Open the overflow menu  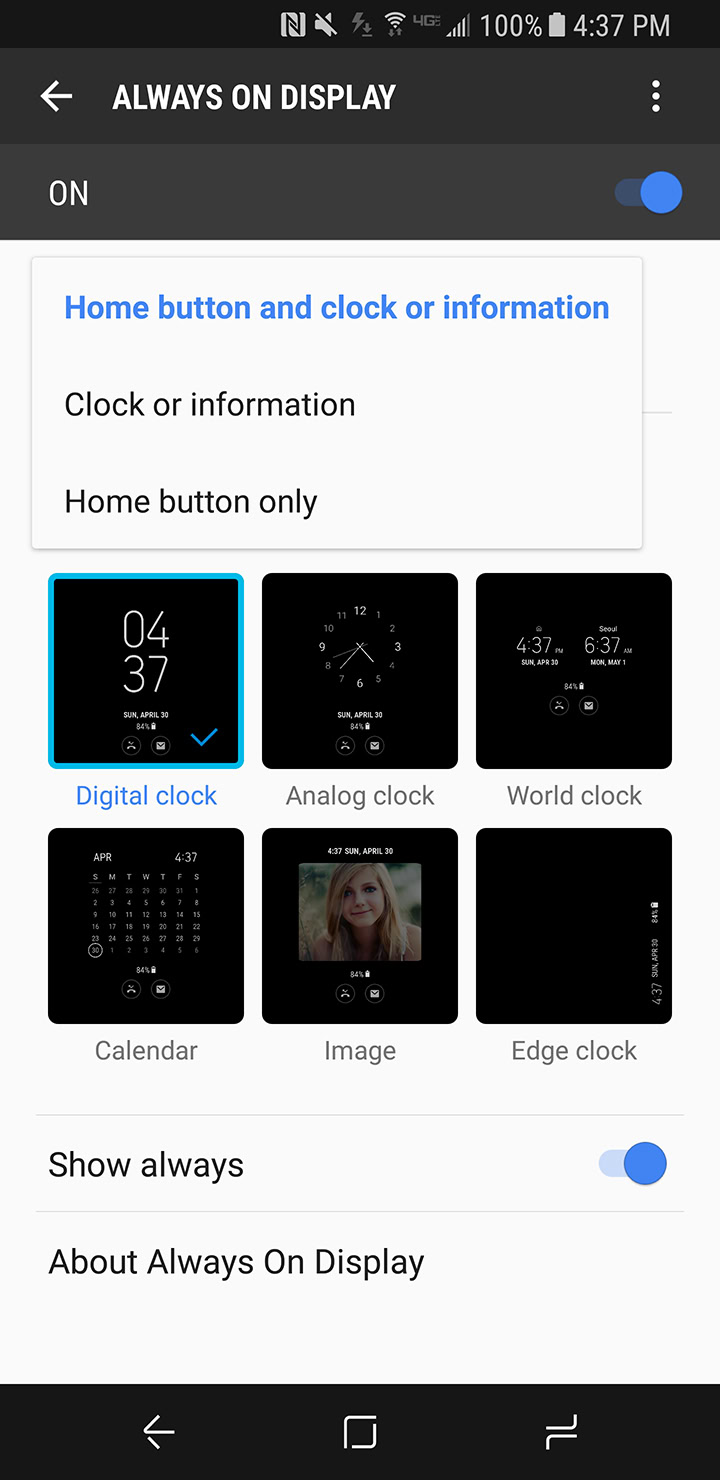pyautogui.click(x=656, y=97)
